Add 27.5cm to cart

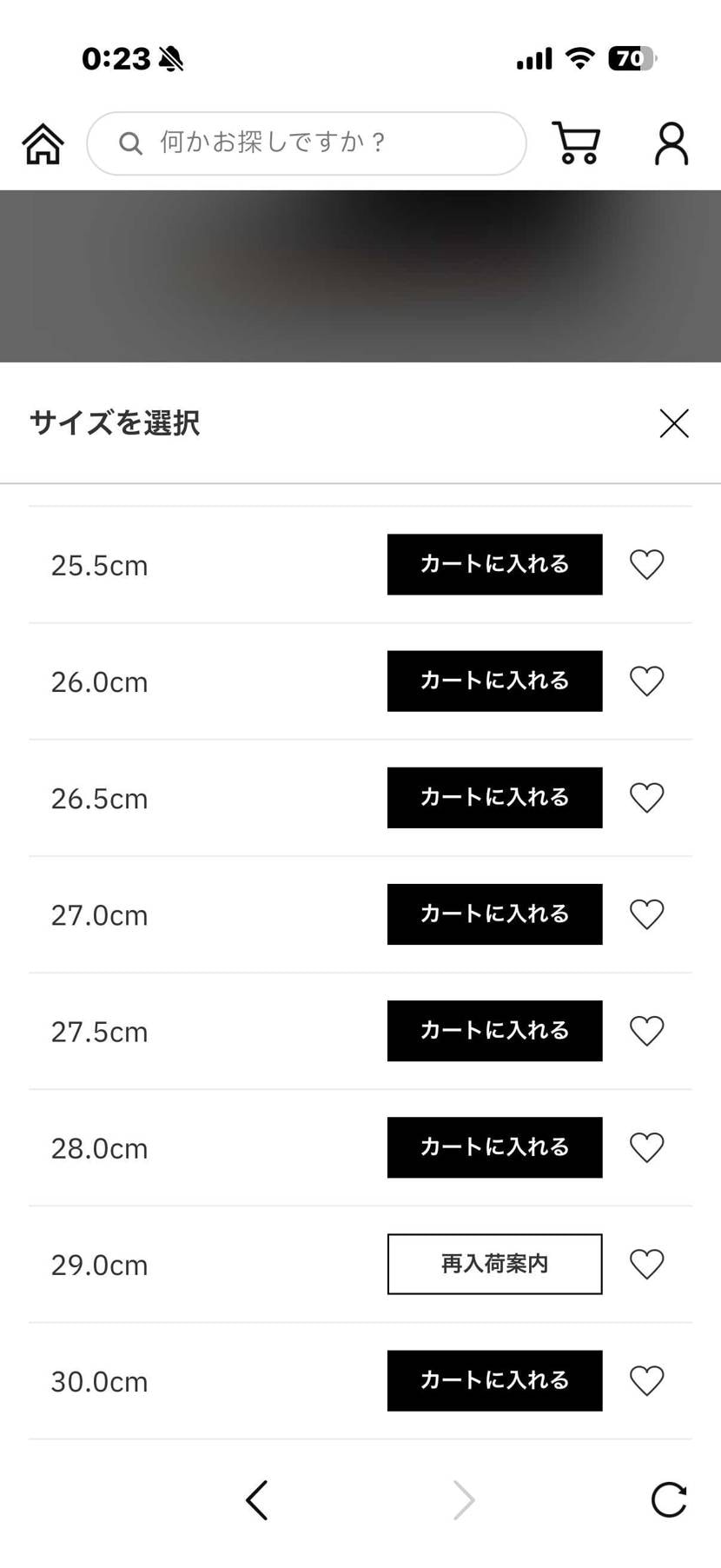pos(494,1031)
